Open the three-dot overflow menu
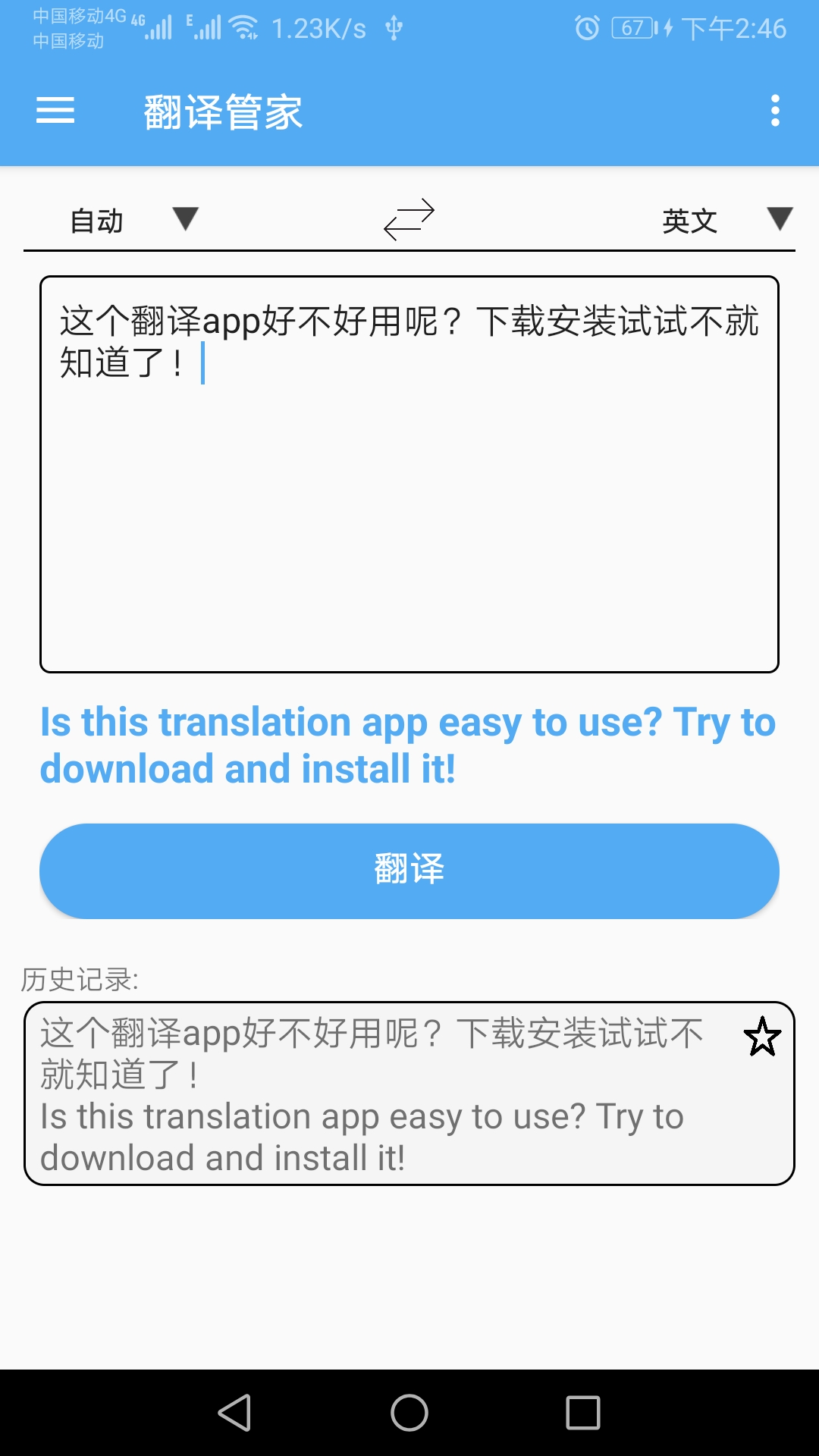This screenshot has height=1456, width=819. point(774,111)
